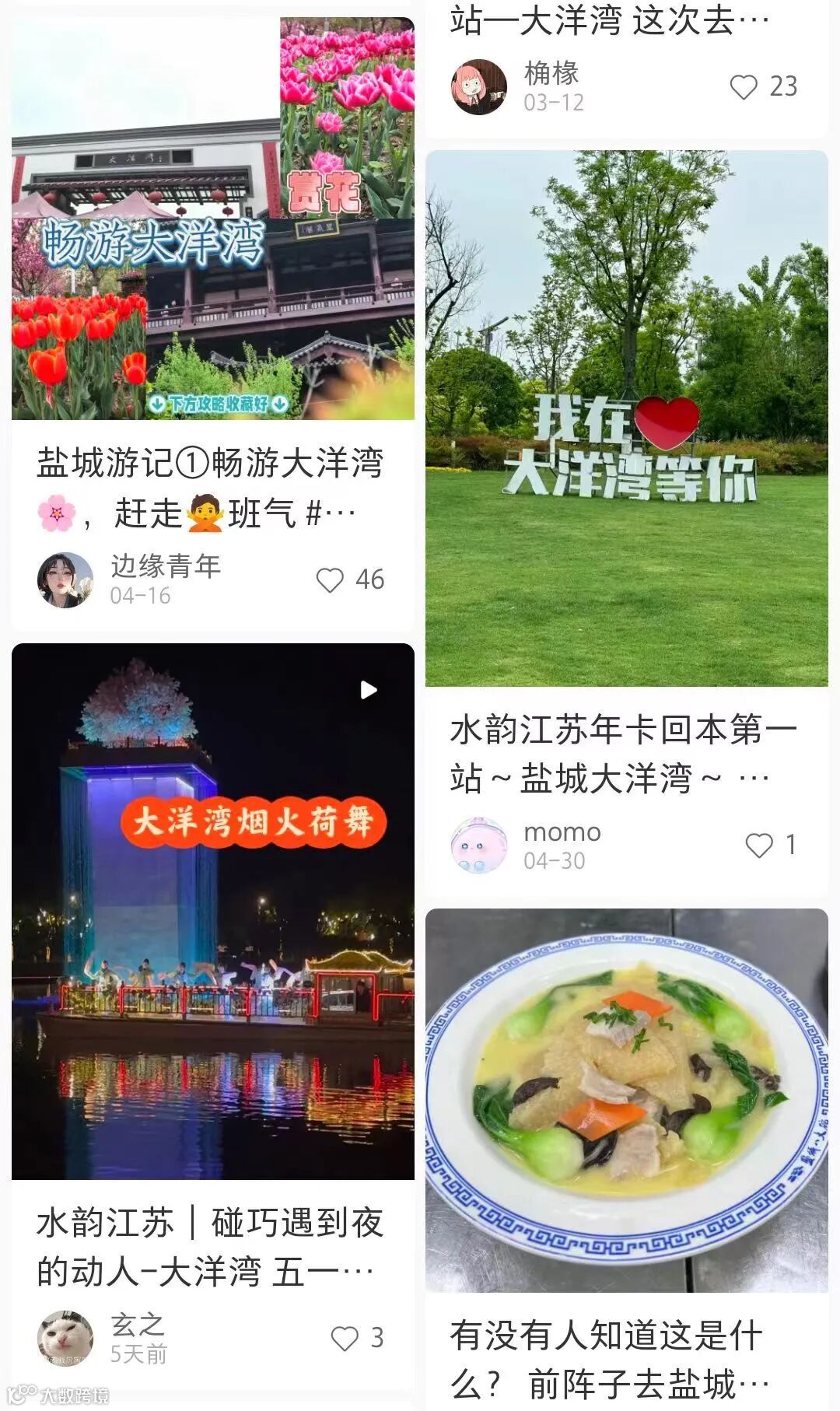Visit 玄之's profile via avatar
Viewport: 840px width, 1411px height.
[x=65, y=1338]
